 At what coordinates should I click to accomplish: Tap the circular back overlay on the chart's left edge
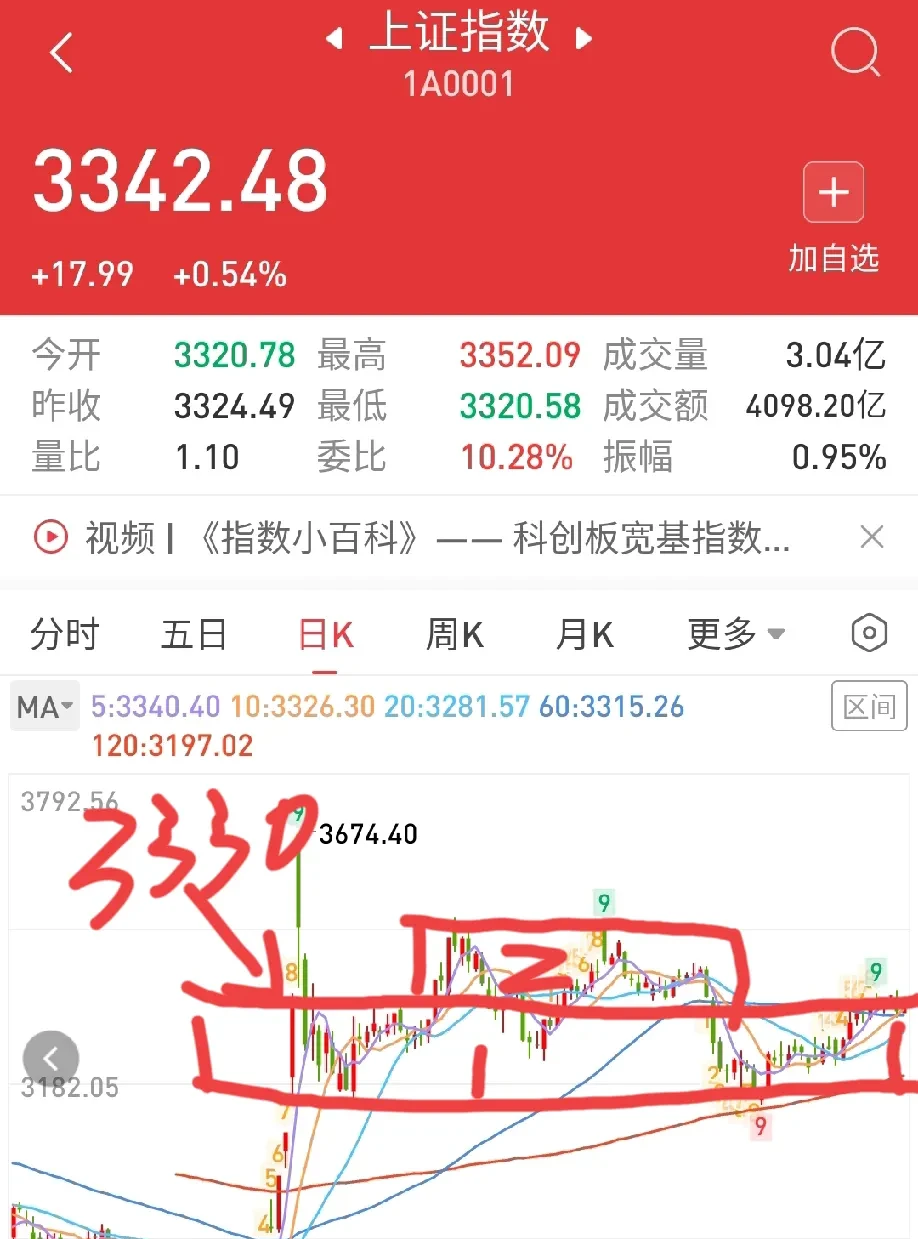(51, 1058)
